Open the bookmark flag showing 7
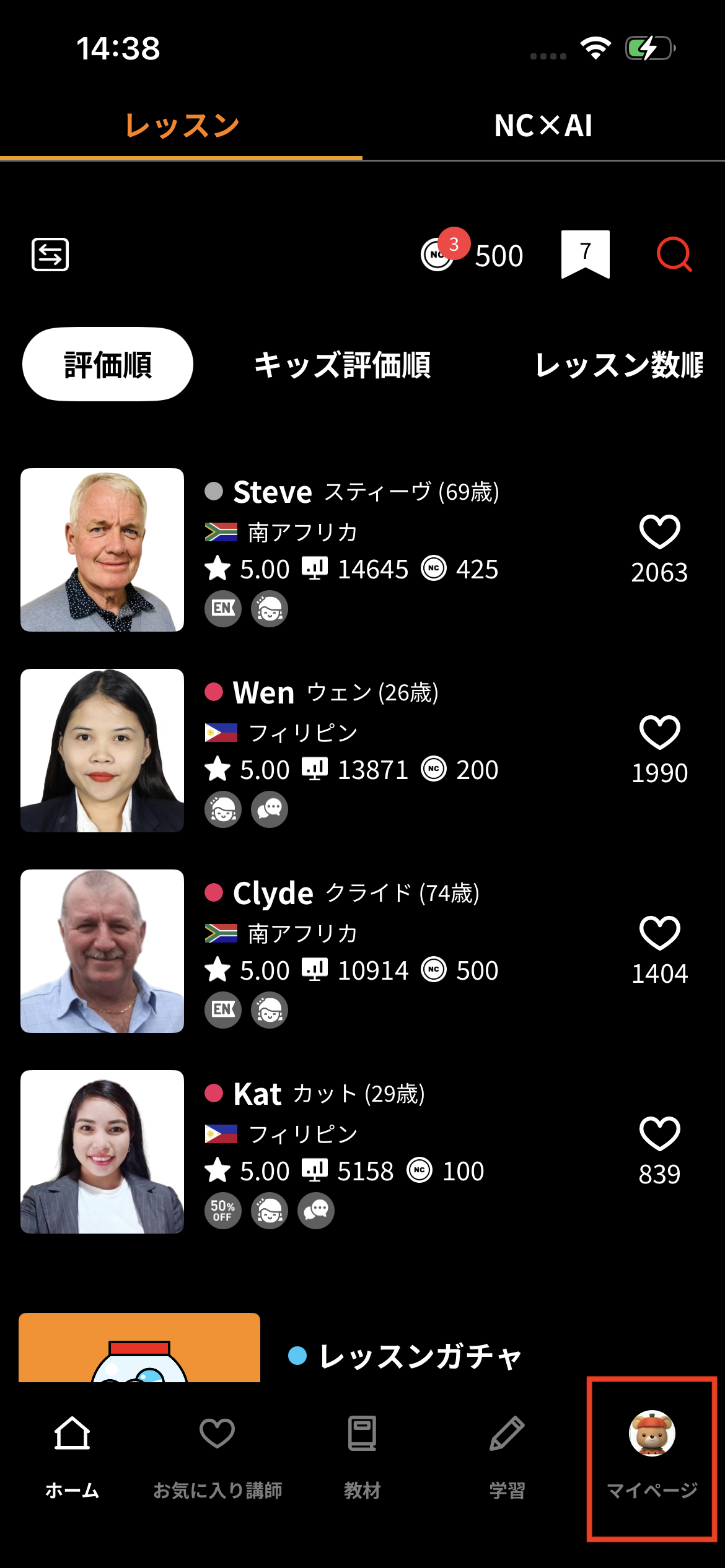Viewport: 725px width, 1568px height. tap(585, 253)
